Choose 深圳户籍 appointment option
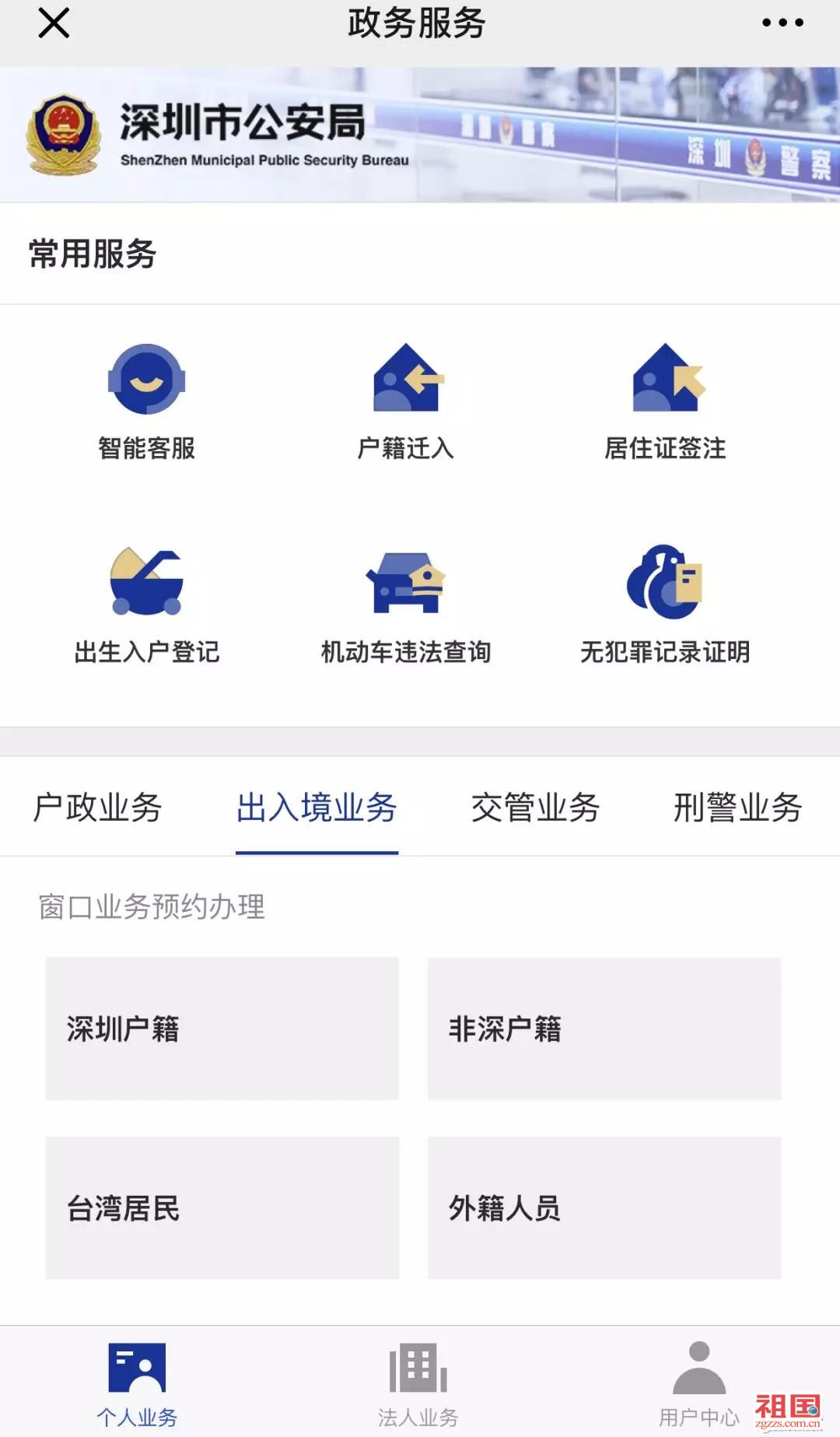840x1437 pixels. tap(222, 1029)
